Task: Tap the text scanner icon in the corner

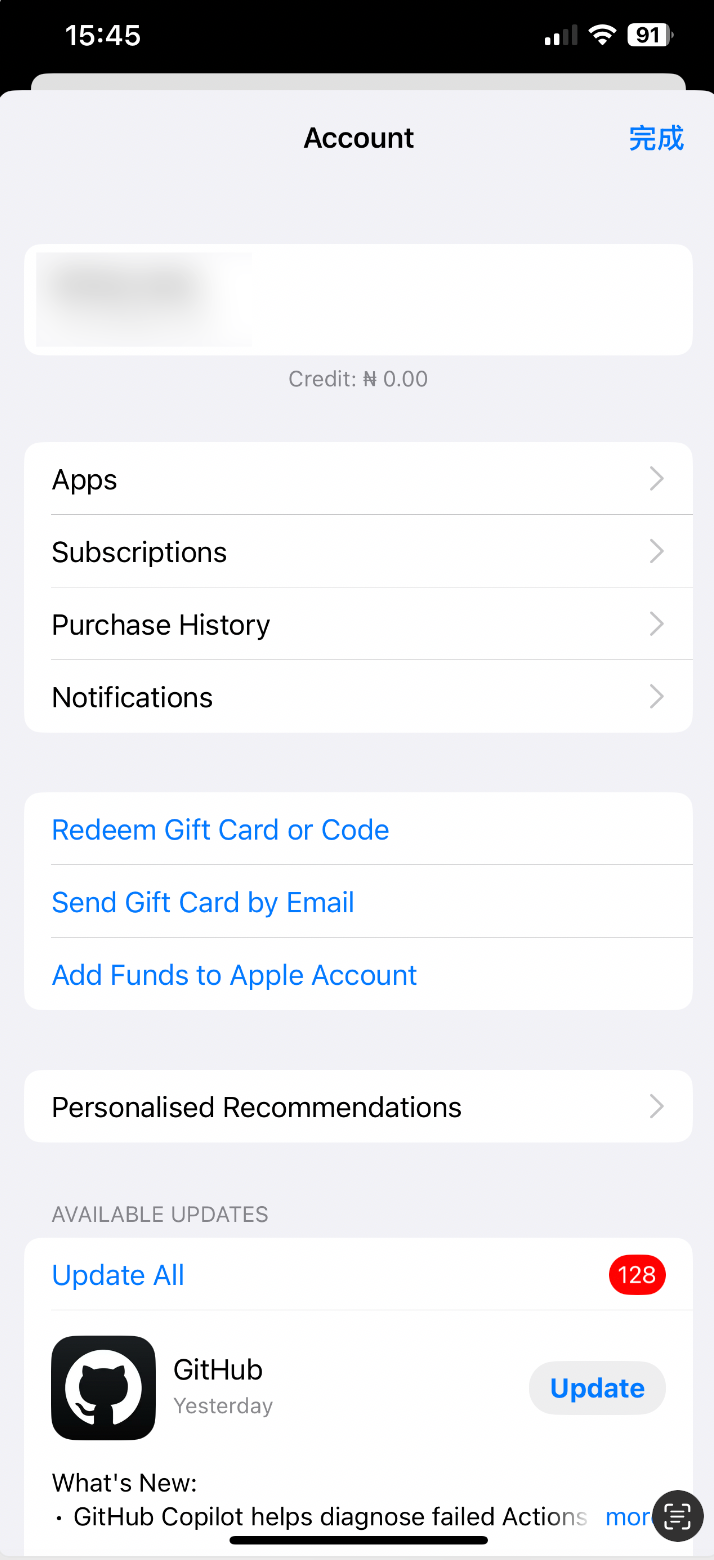Action: (678, 1517)
